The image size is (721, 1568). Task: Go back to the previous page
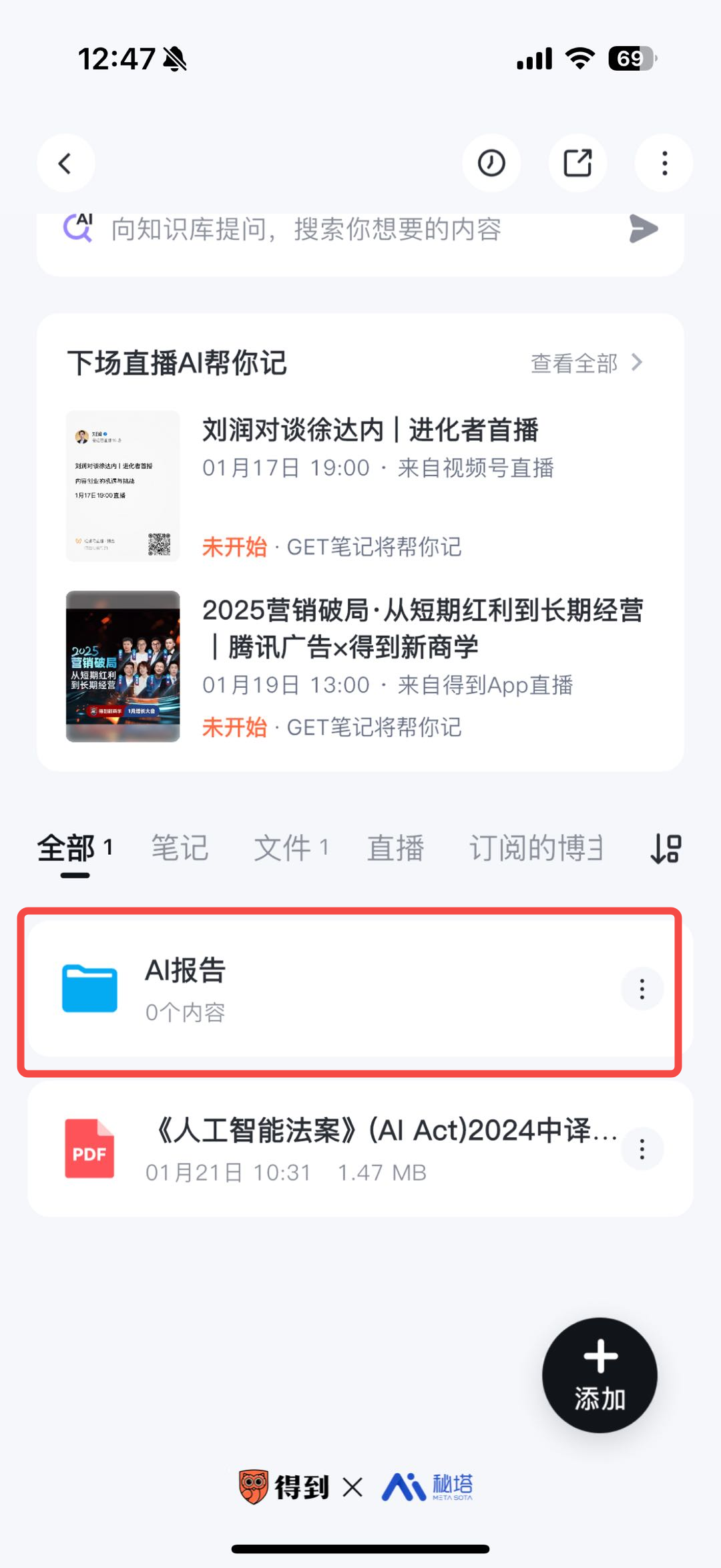(65, 164)
